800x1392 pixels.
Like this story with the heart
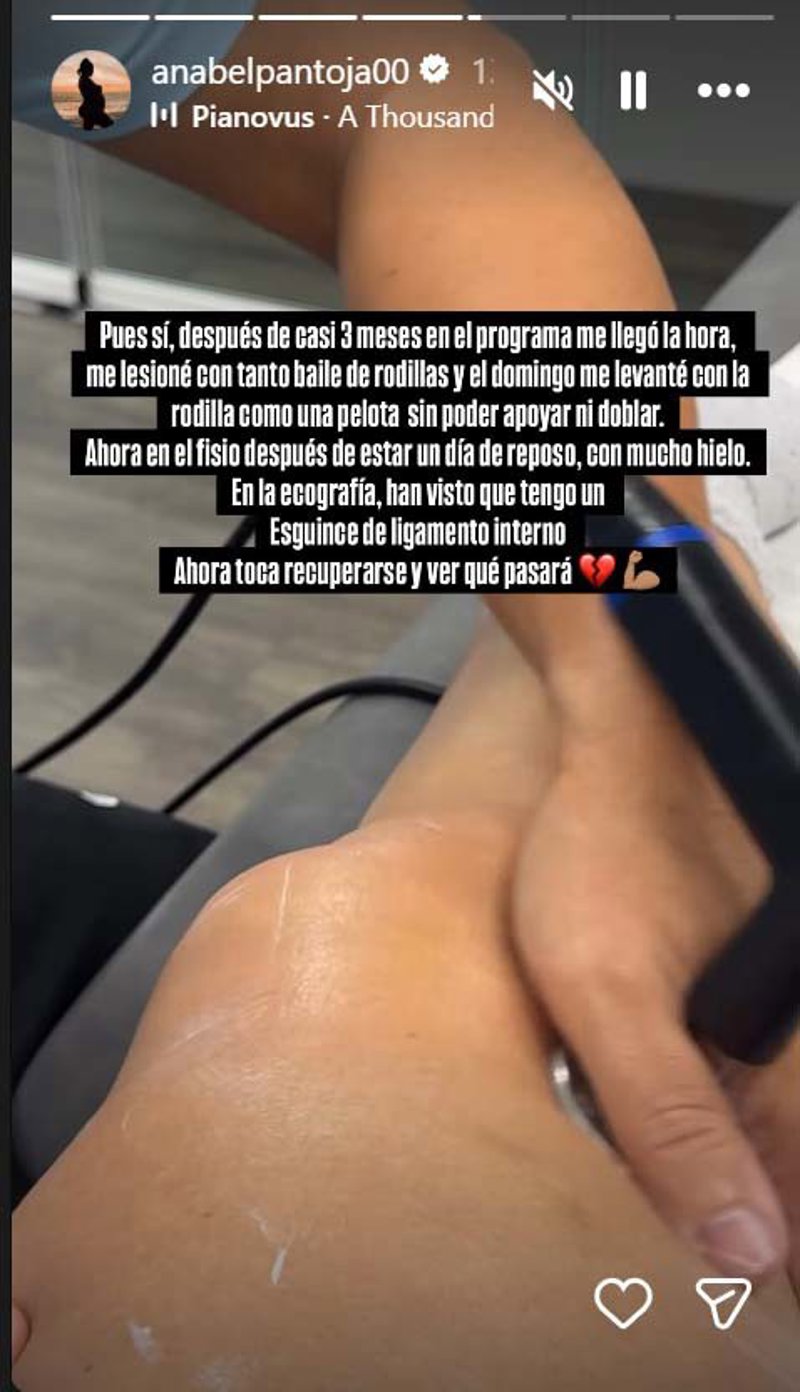click(x=623, y=1302)
